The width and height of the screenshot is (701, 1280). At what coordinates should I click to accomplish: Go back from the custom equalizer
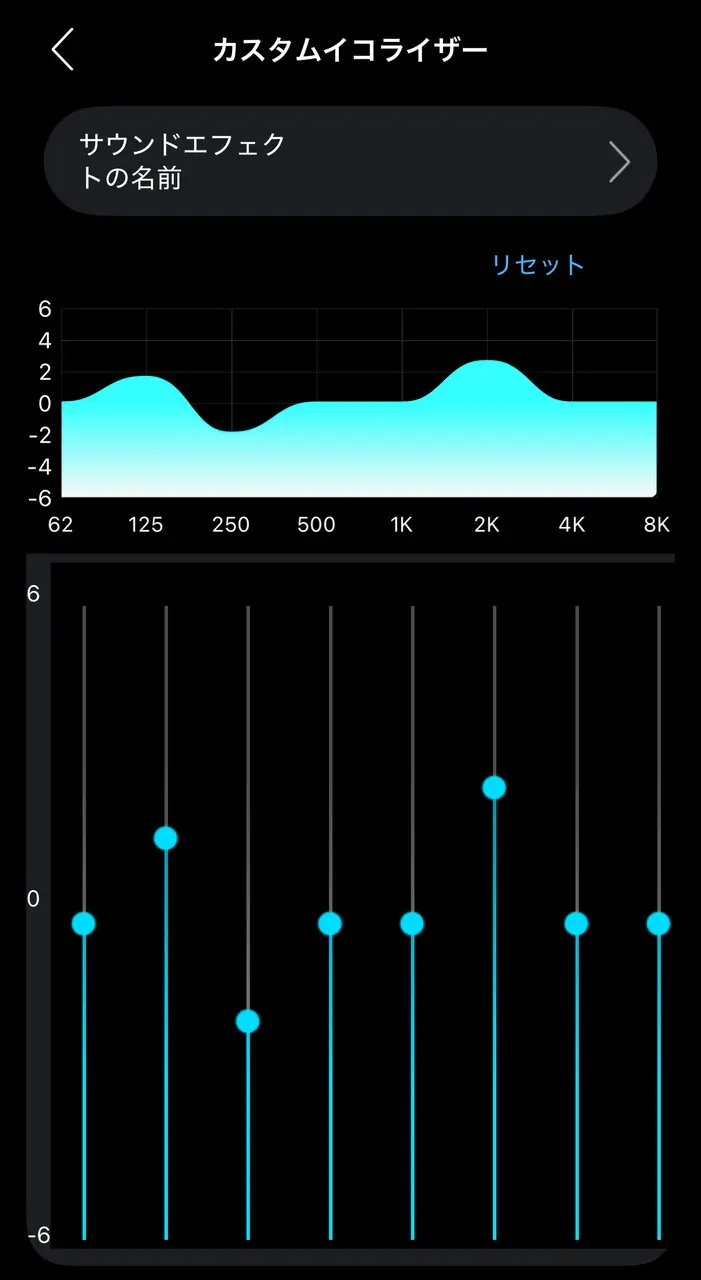[x=63, y=49]
